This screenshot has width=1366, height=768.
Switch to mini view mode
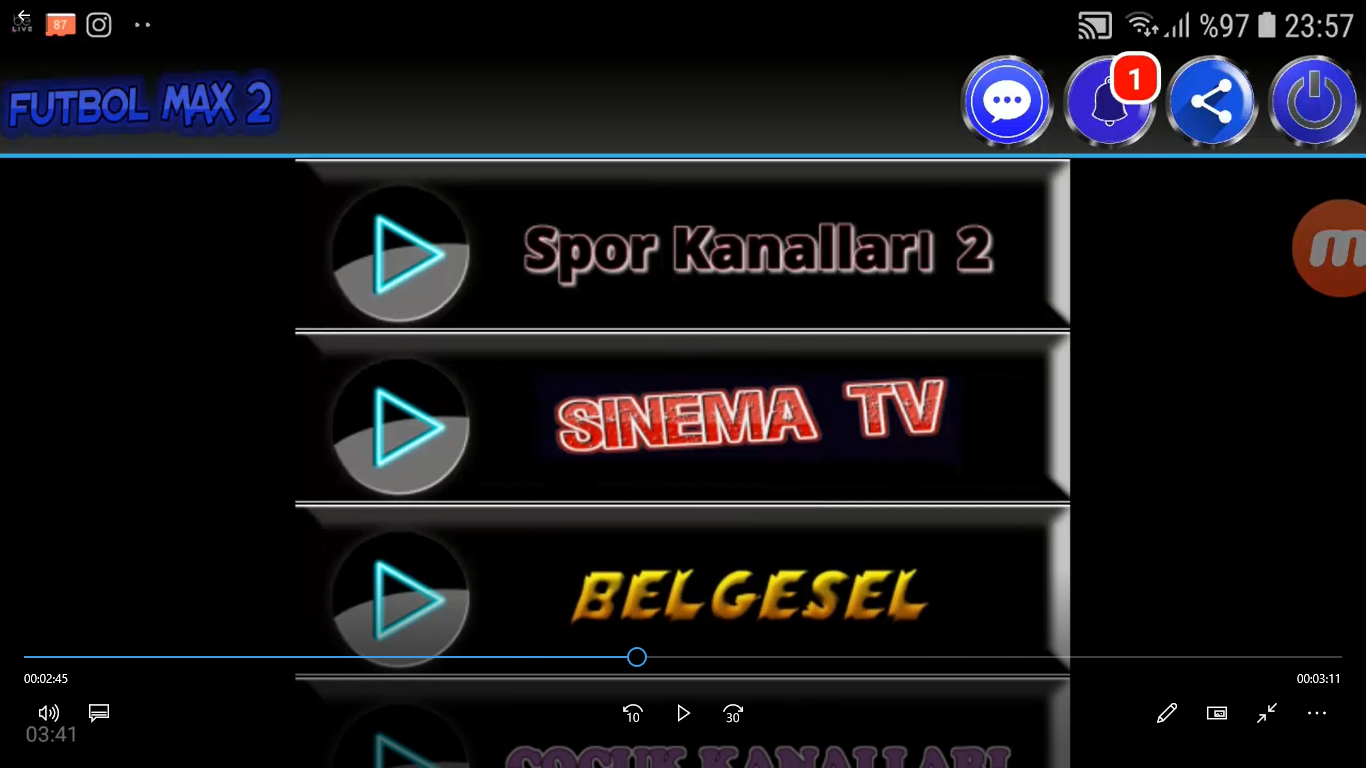coord(1216,713)
